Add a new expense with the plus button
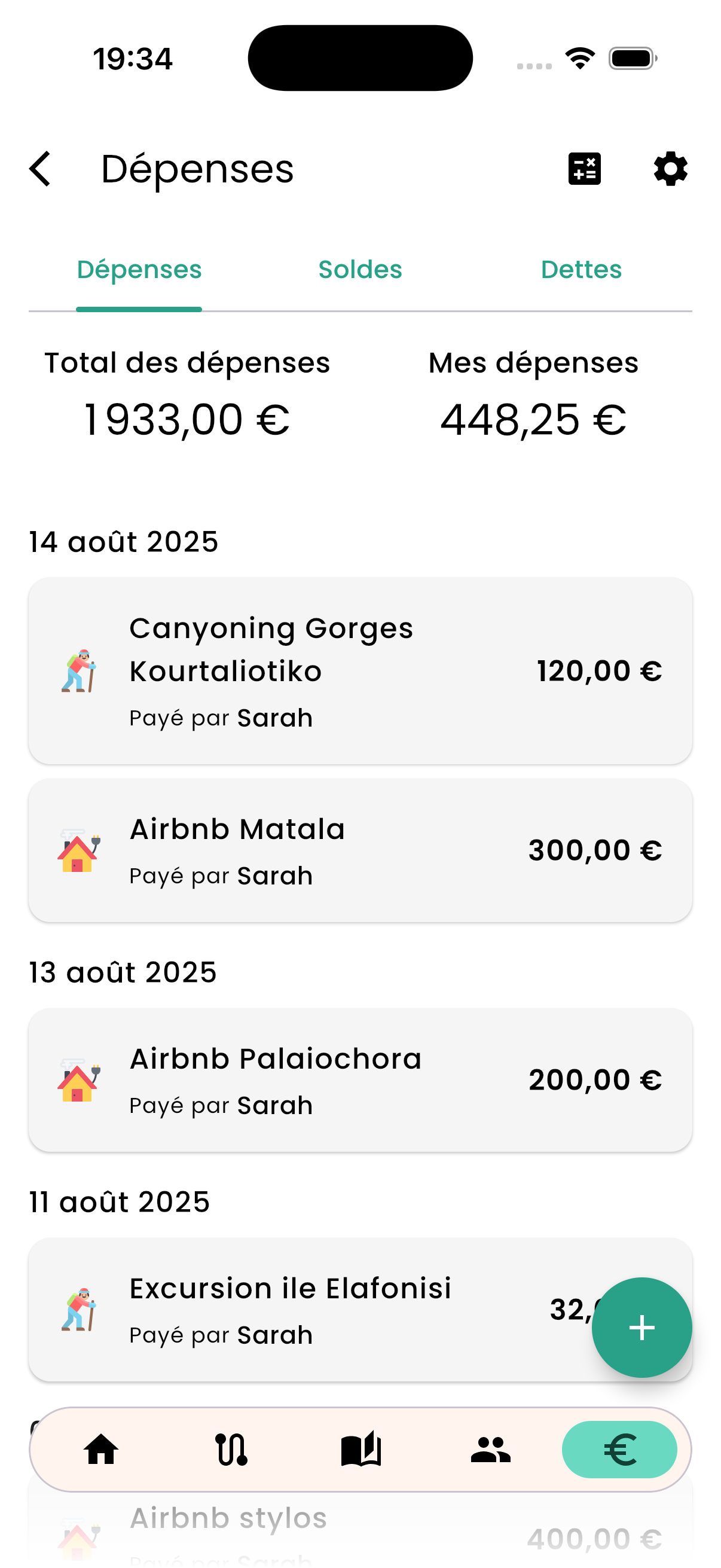 point(642,1327)
